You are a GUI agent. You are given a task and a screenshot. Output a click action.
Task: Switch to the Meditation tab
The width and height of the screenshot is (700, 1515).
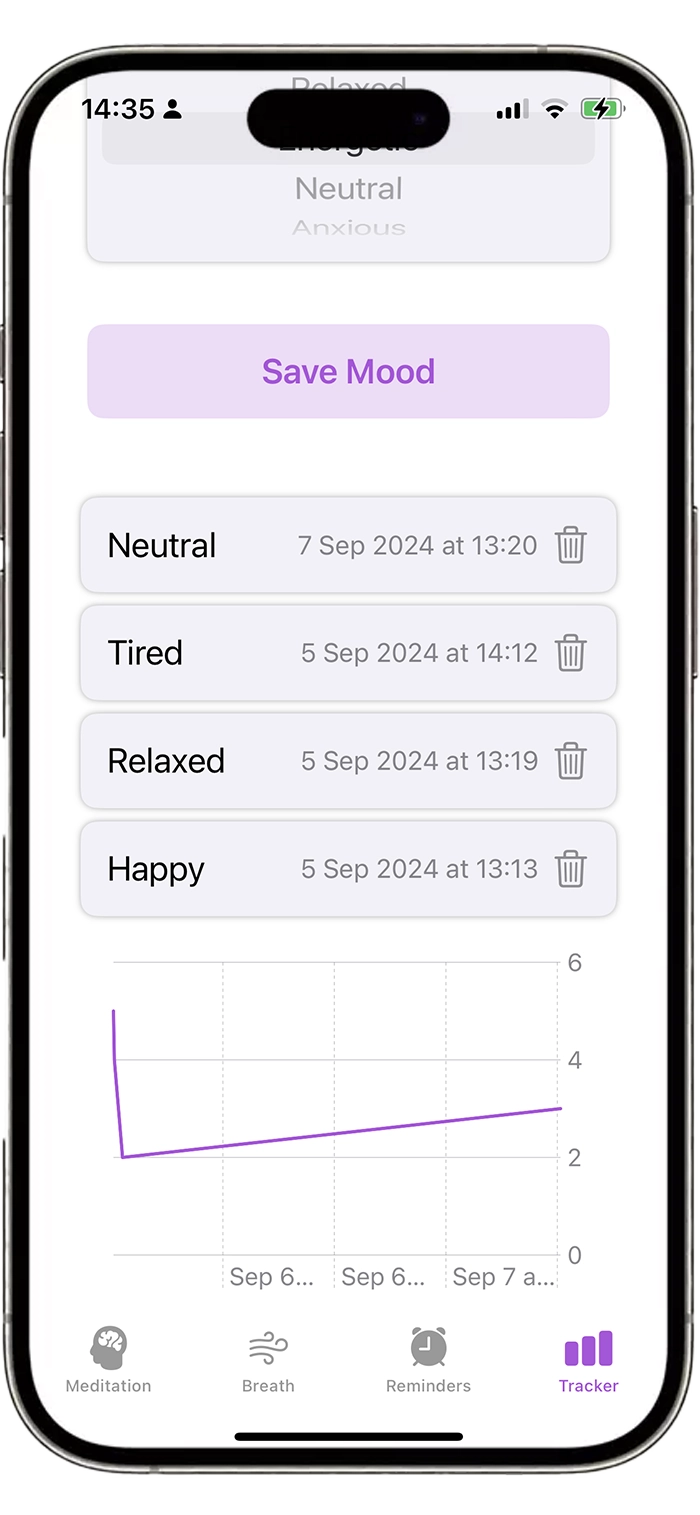(109, 1360)
